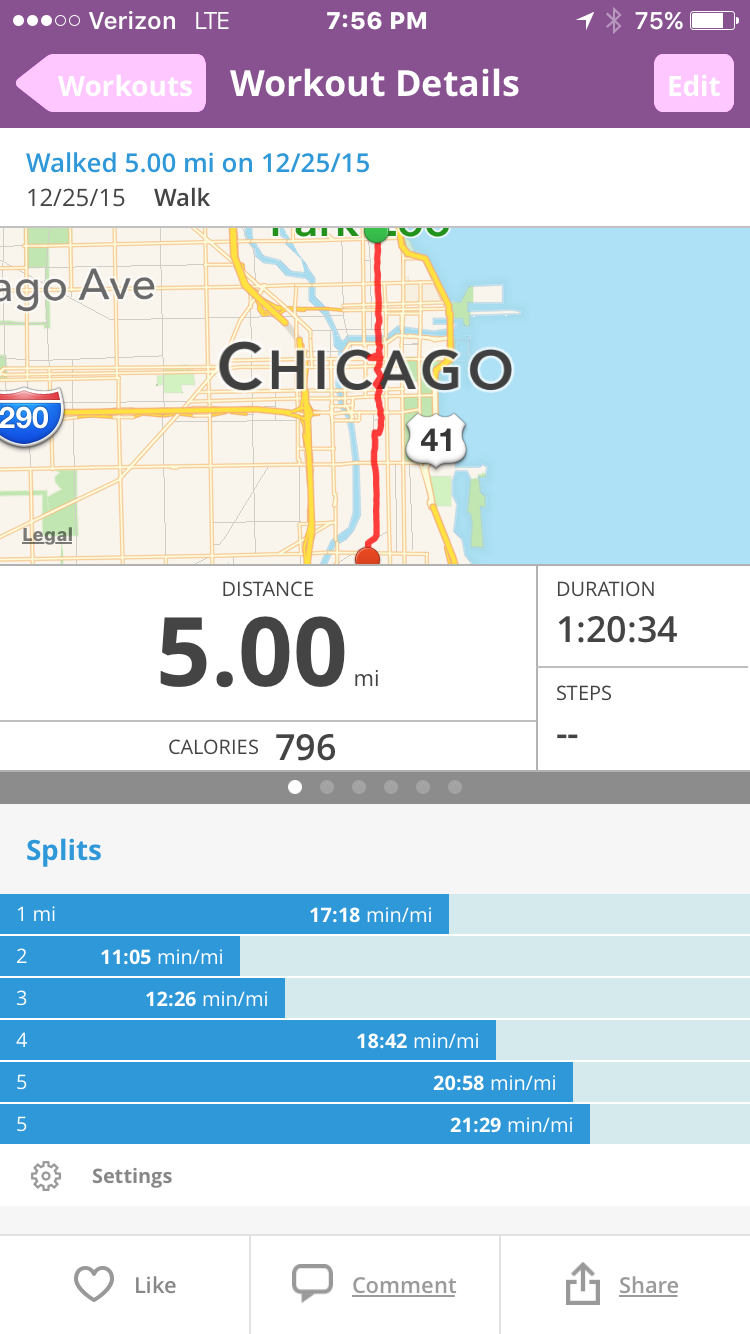Viewport: 750px width, 1334px height.
Task: Select the second page indicator dot
Action: tap(327, 787)
